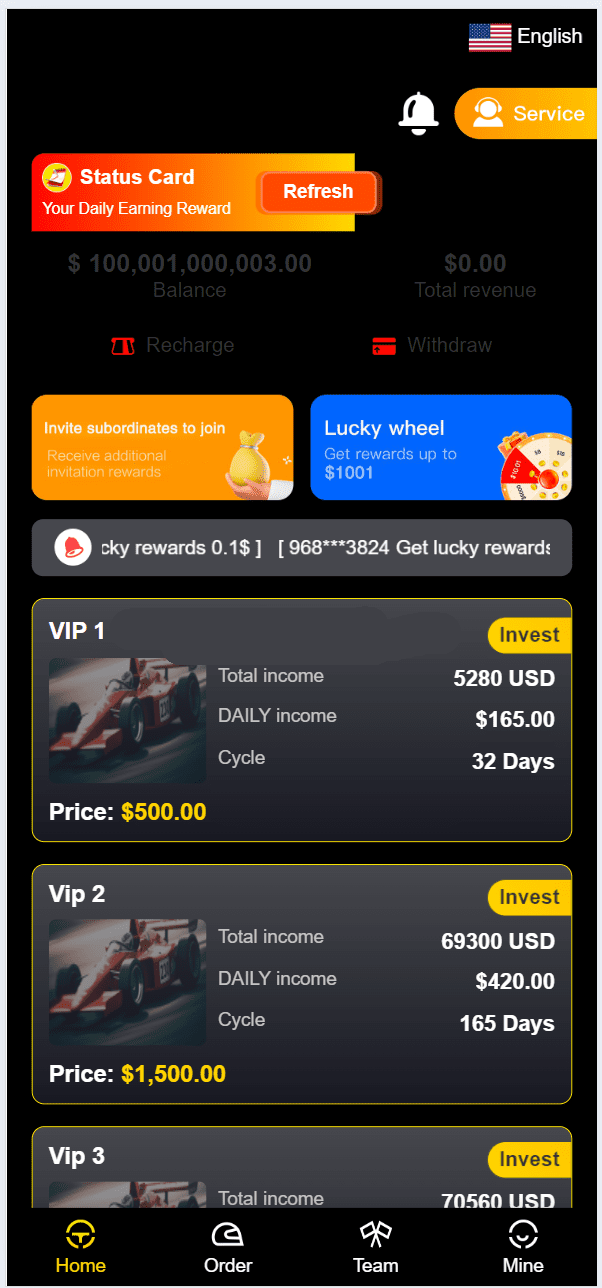Invest in the Vip 2 plan
This screenshot has height=1288, width=602.
[x=529, y=897]
